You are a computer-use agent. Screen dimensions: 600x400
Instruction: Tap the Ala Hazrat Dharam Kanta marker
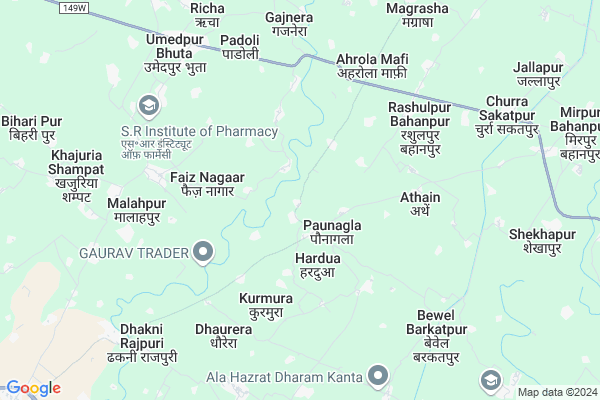click(378, 376)
